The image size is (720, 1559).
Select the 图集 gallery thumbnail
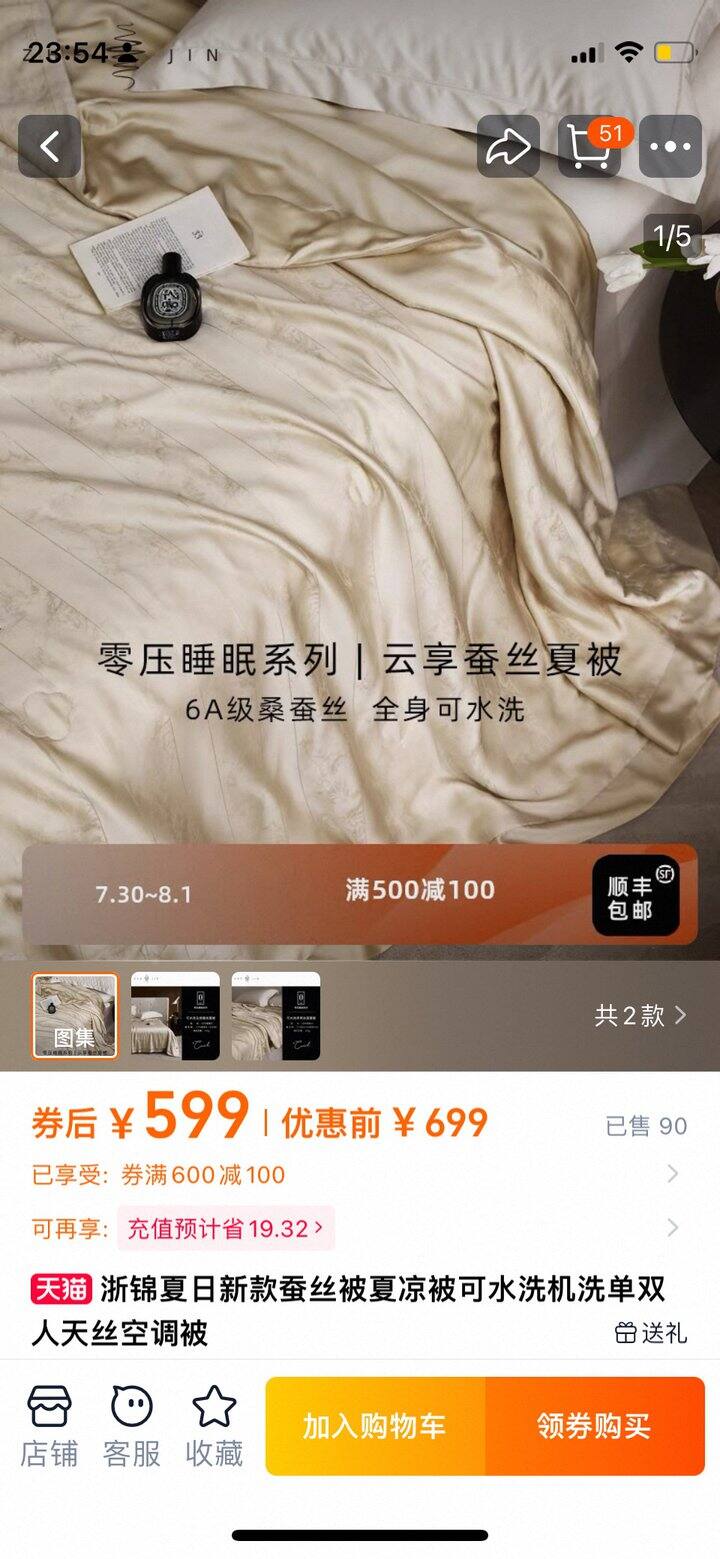click(x=75, y=1015)
